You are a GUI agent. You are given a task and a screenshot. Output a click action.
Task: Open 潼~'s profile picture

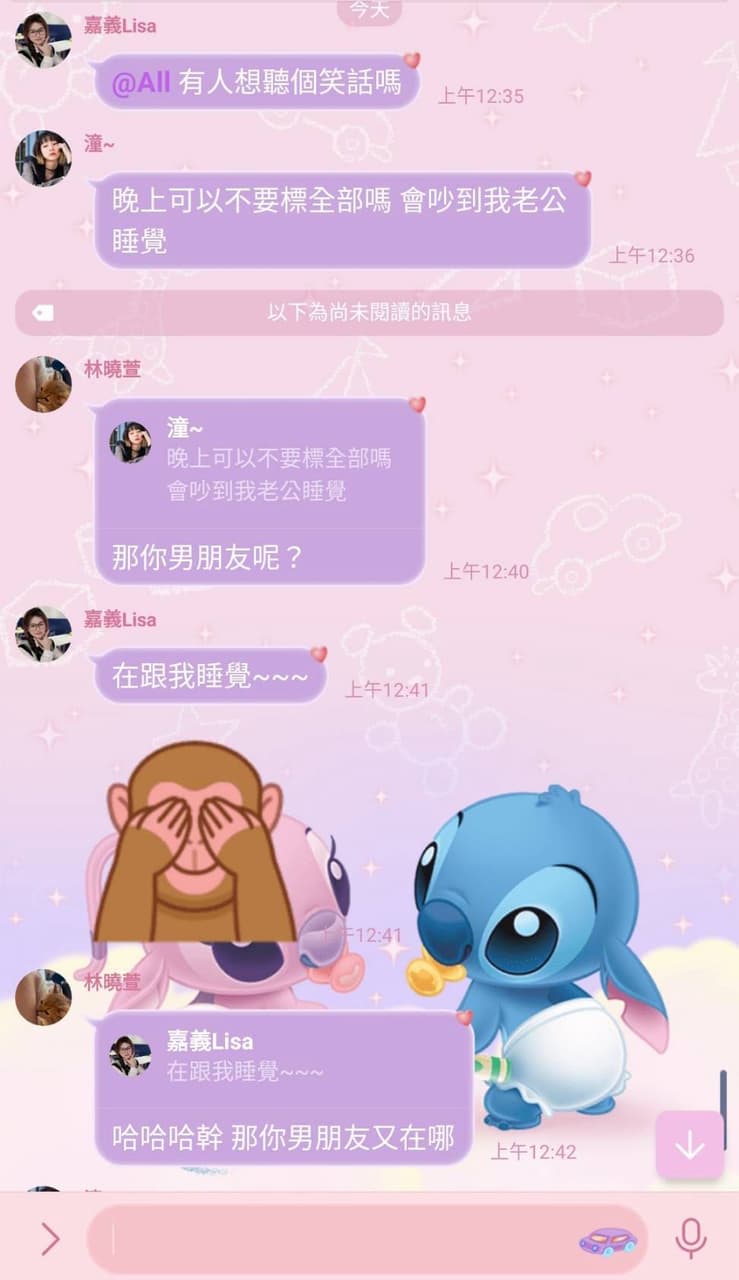click(x=43, y=158)
